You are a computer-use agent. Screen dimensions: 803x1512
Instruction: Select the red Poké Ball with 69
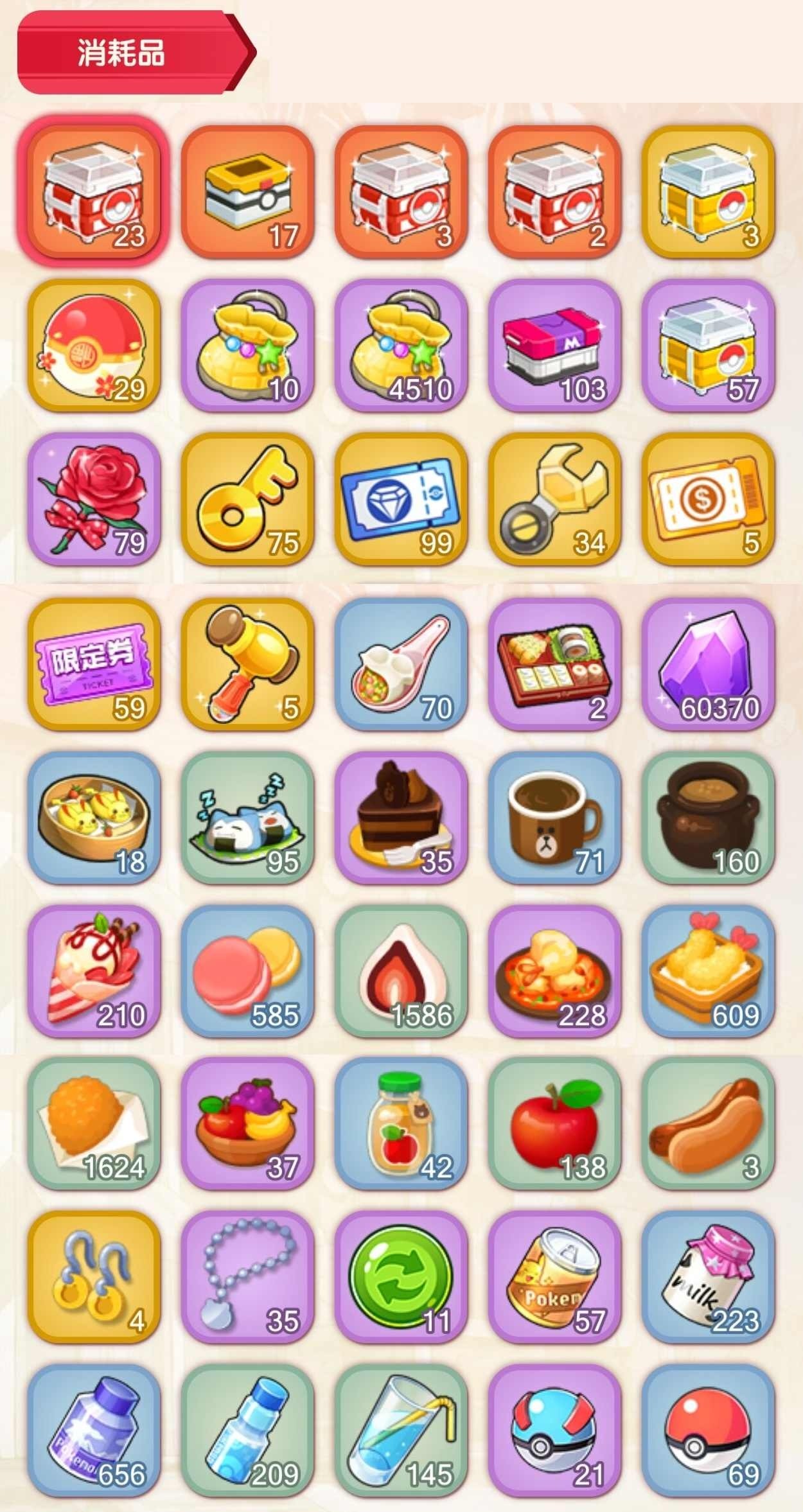[x=708, y=1430]
